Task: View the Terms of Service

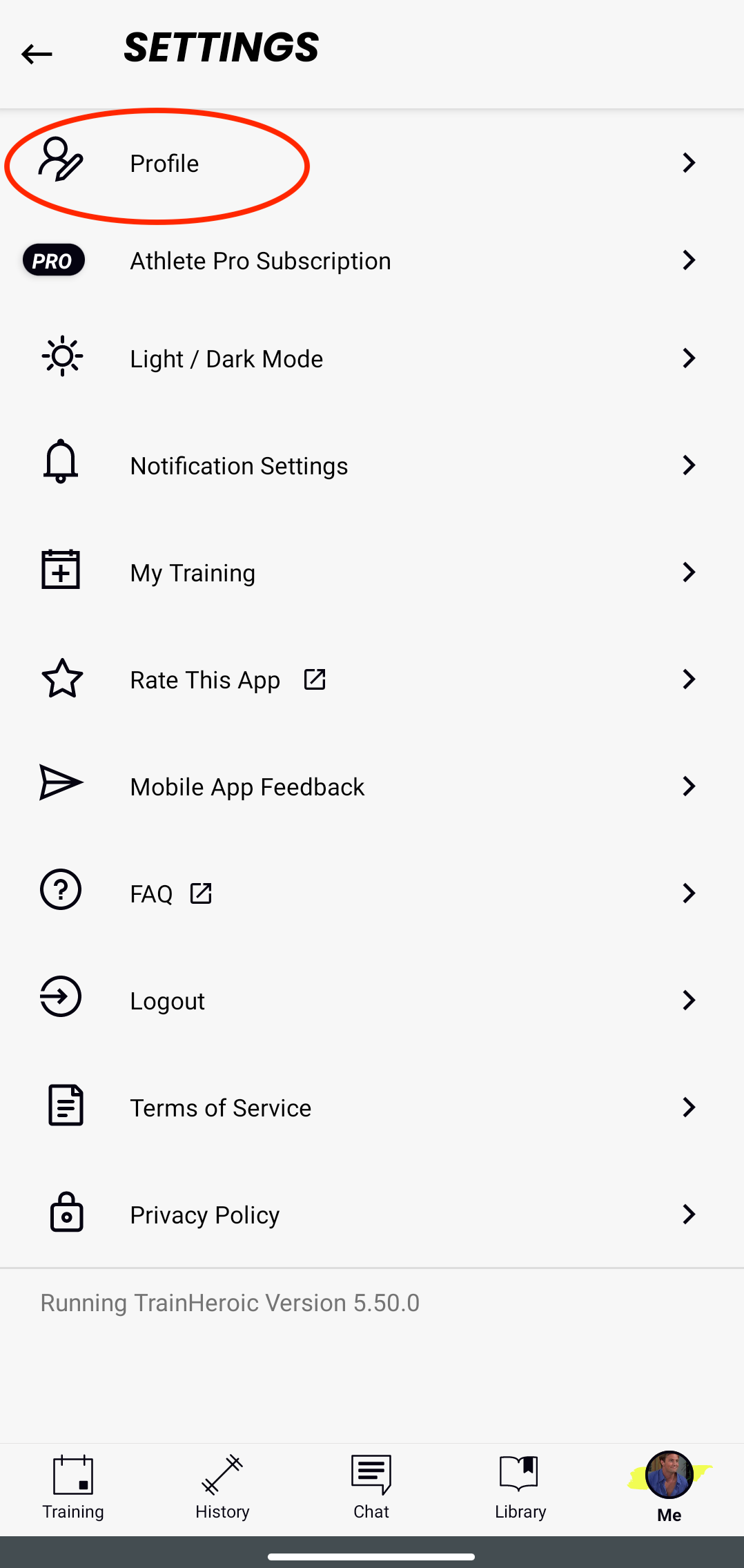Action: [372, 1107]
